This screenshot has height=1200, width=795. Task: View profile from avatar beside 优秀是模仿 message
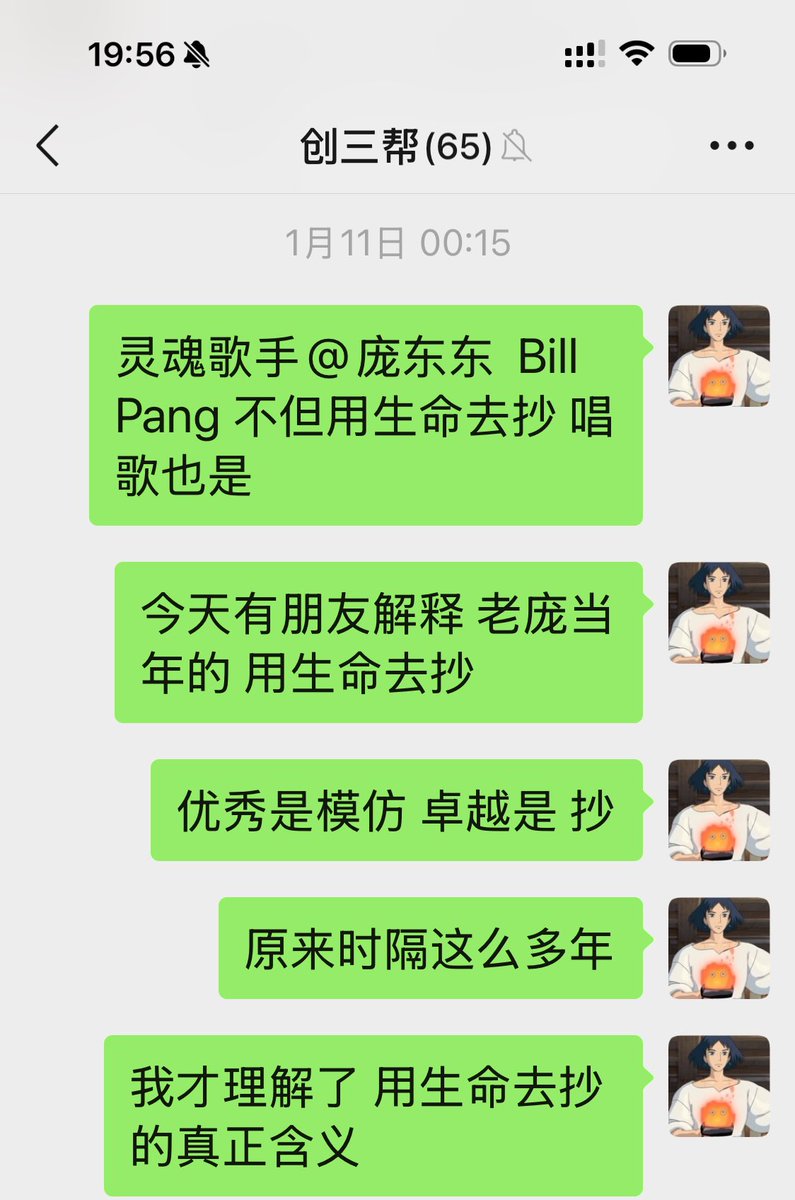pyautogui.click(x=718, y=810)
